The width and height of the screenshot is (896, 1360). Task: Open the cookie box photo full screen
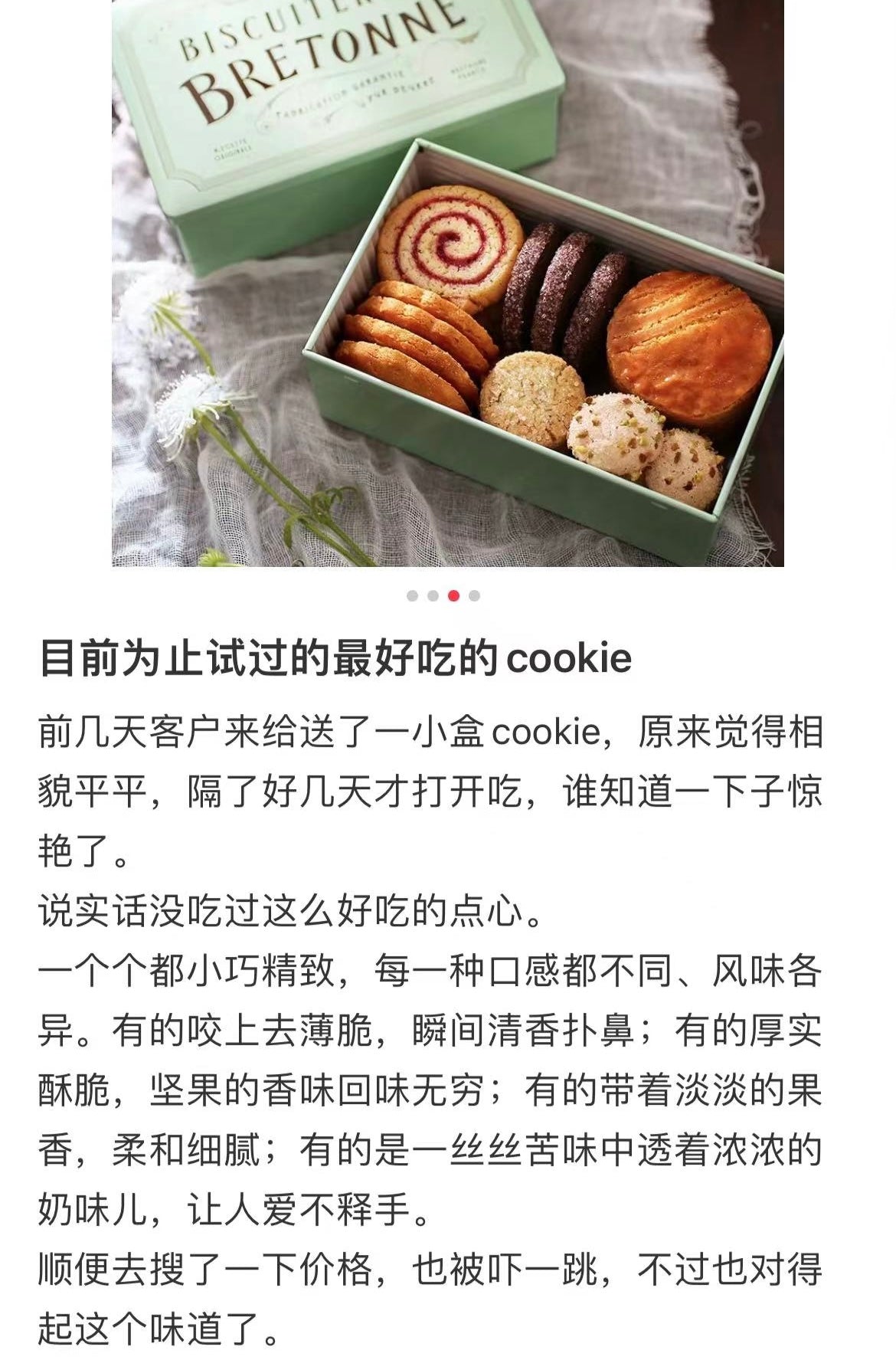tap(447, 283)
